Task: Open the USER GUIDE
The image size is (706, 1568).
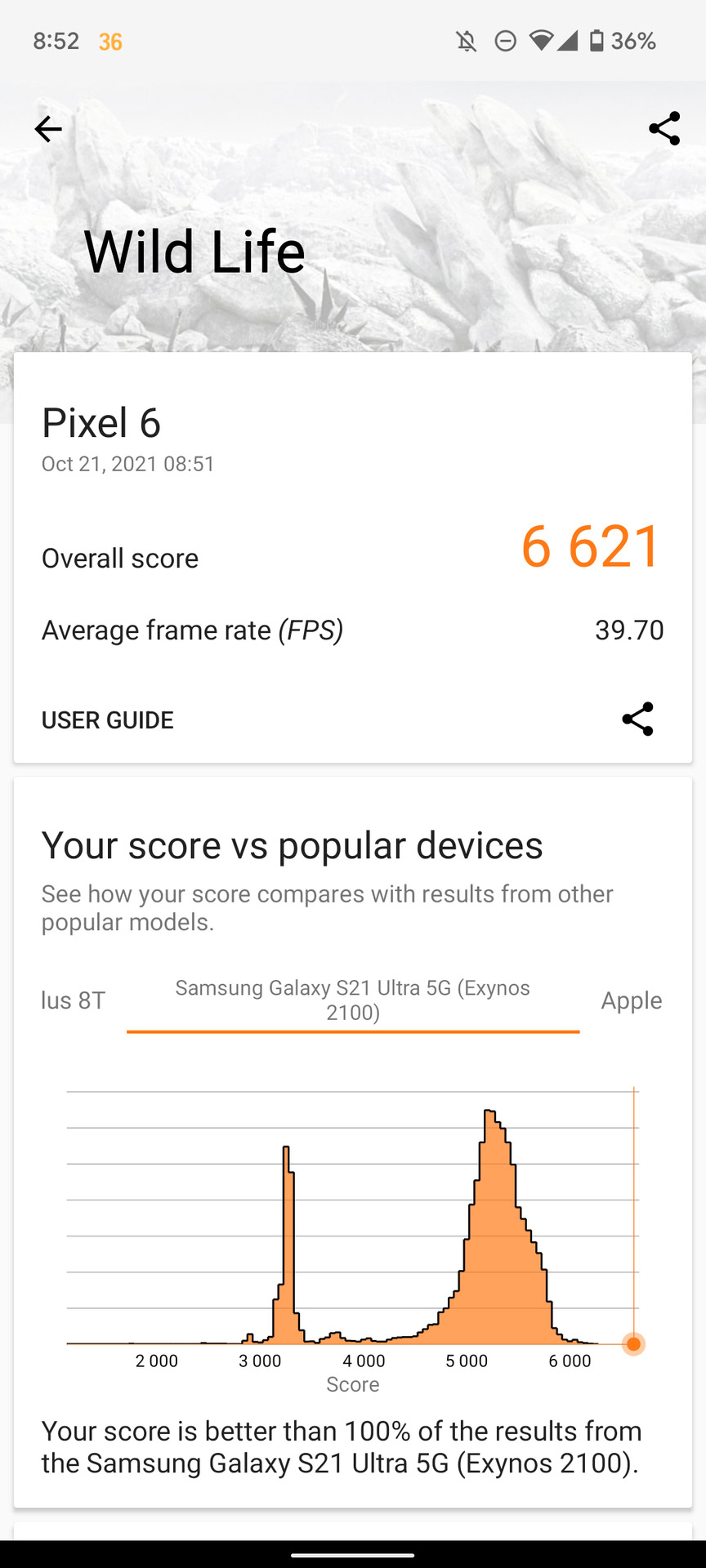Action: tap(108, 720)
